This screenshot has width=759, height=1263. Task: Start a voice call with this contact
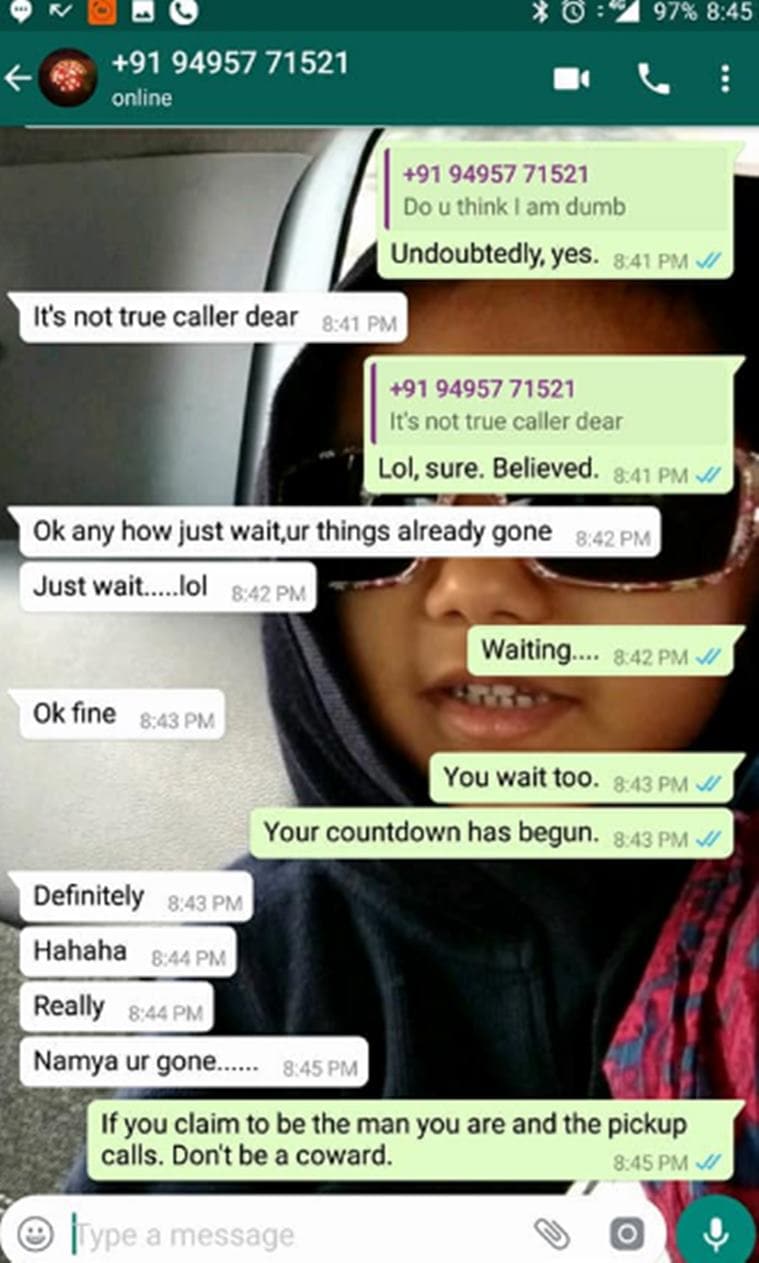coord(654,79)
